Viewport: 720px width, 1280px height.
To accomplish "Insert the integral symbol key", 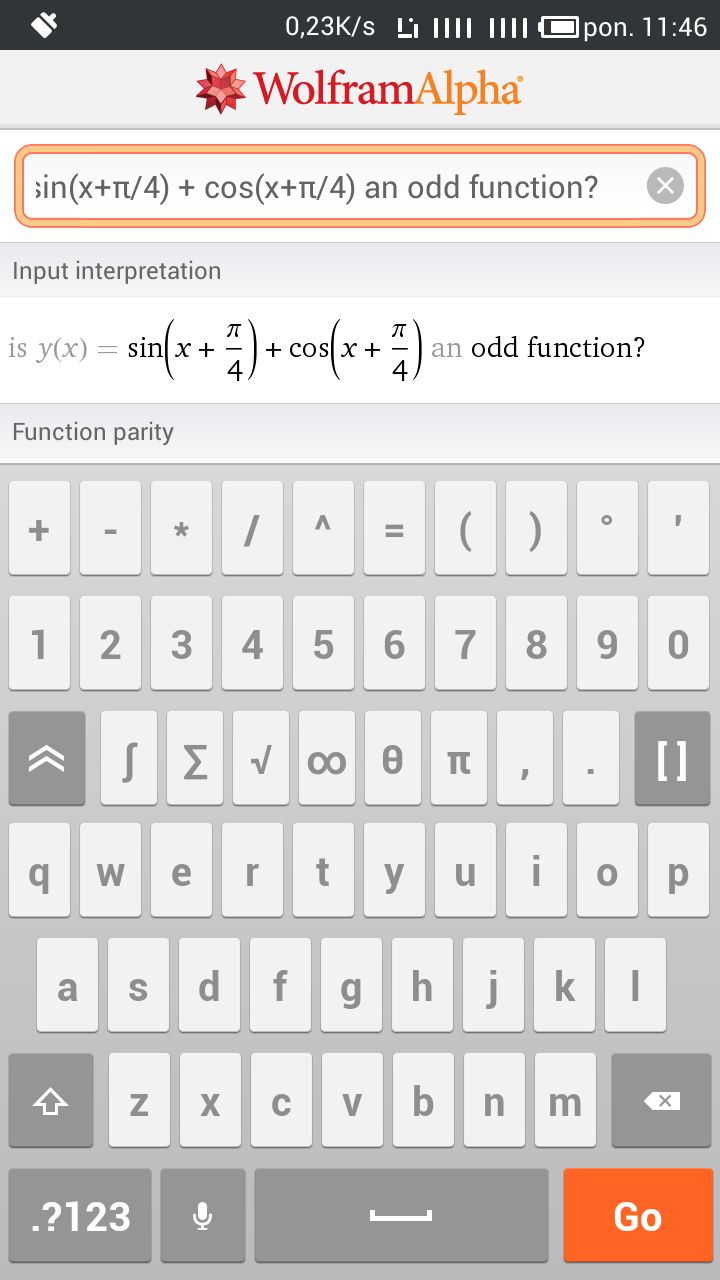I will pos(128,759).
